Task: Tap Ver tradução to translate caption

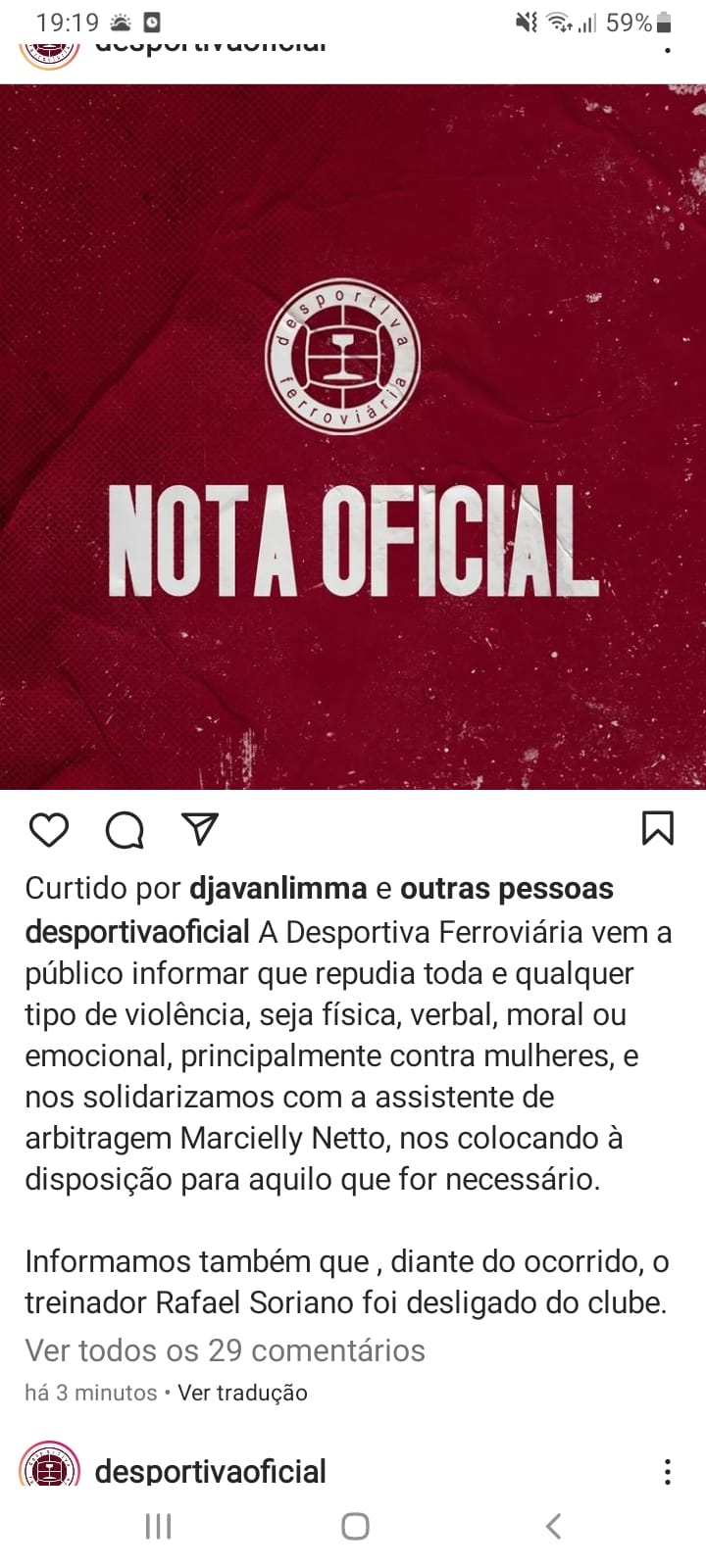Action: (242, 1393)
